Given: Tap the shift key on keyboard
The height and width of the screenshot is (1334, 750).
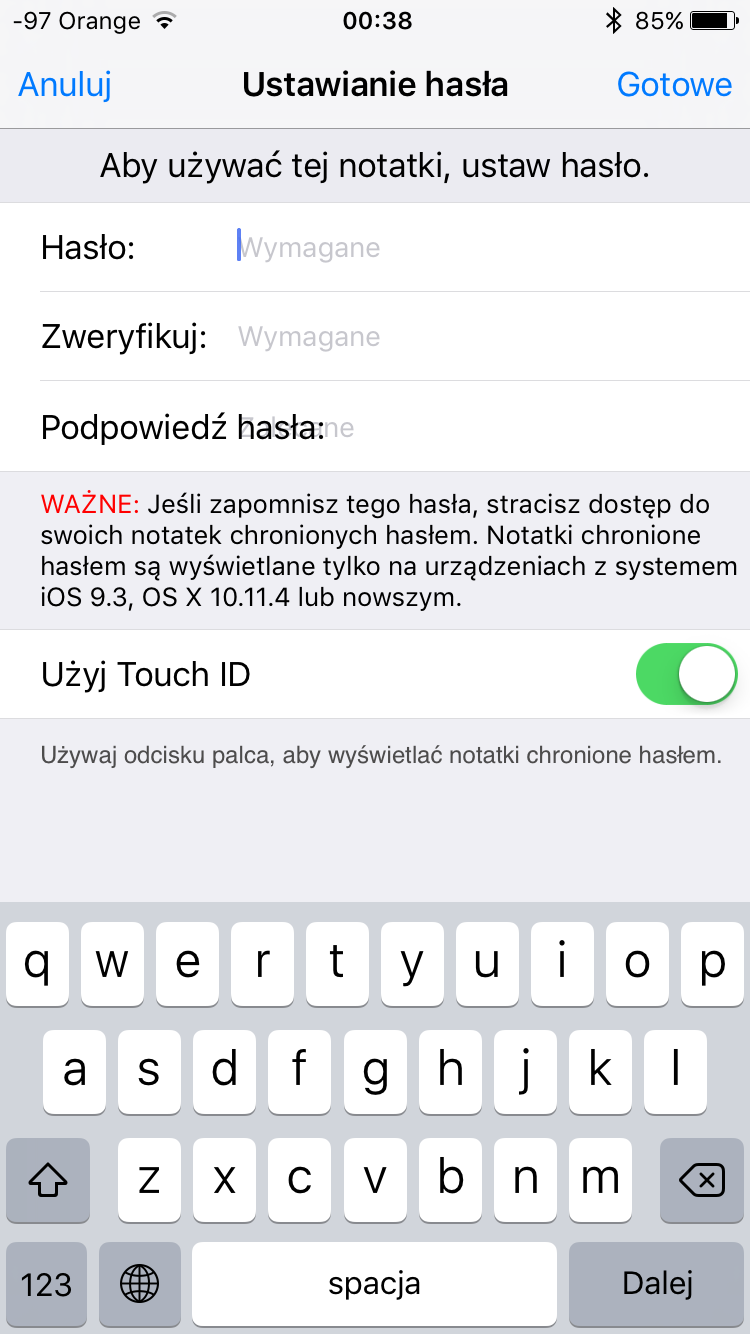Looking at the screenshot, I should click(x=47, y=1180).
